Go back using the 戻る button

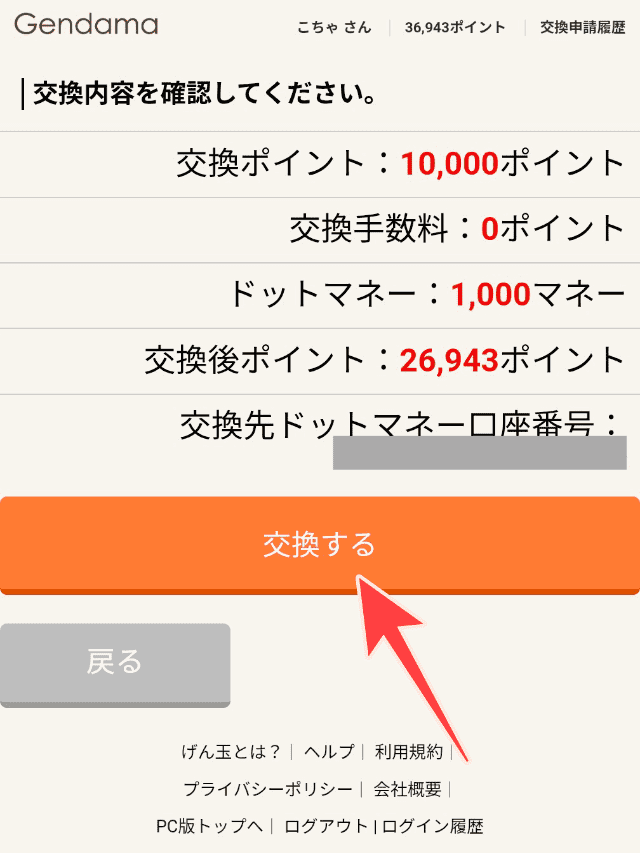tap(115, 662)
